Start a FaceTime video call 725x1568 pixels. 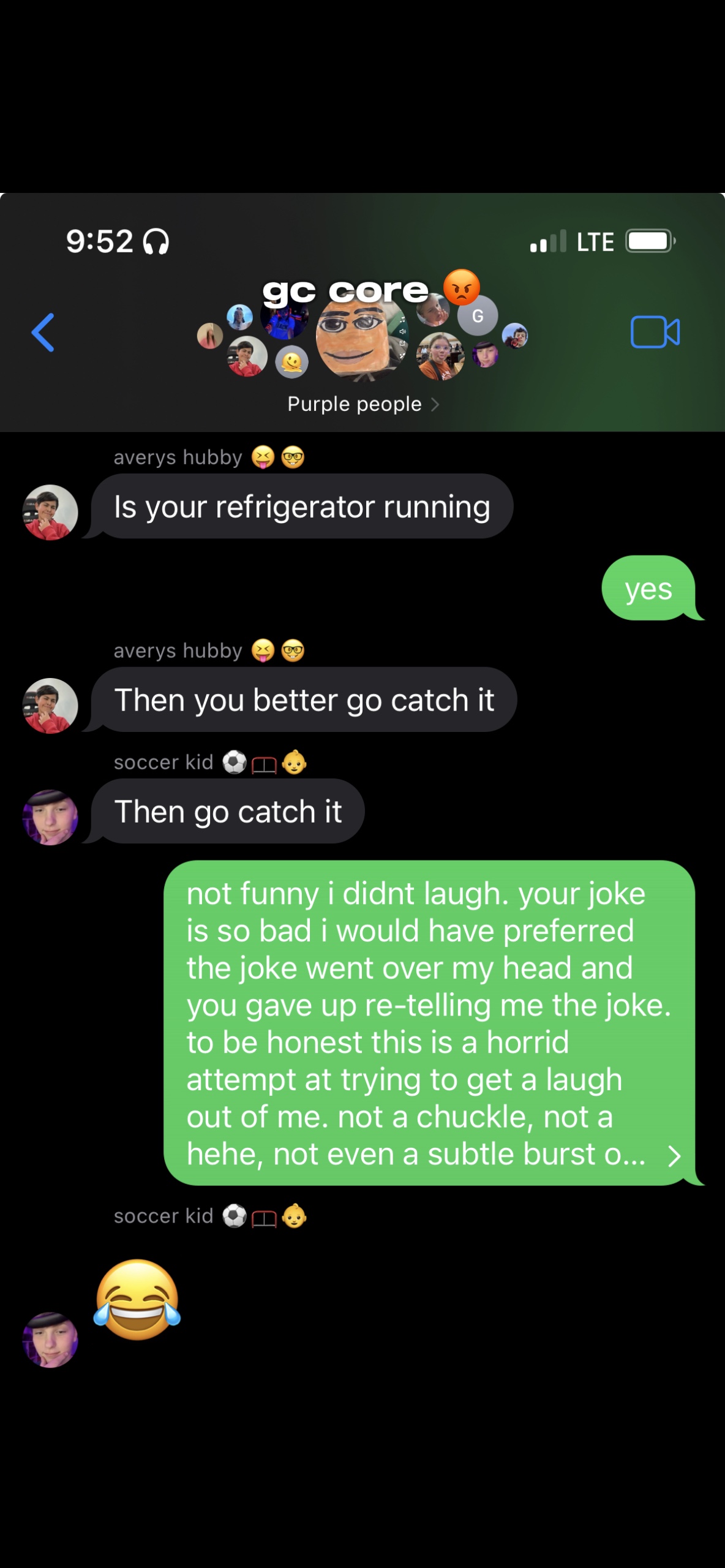[655, 333]
